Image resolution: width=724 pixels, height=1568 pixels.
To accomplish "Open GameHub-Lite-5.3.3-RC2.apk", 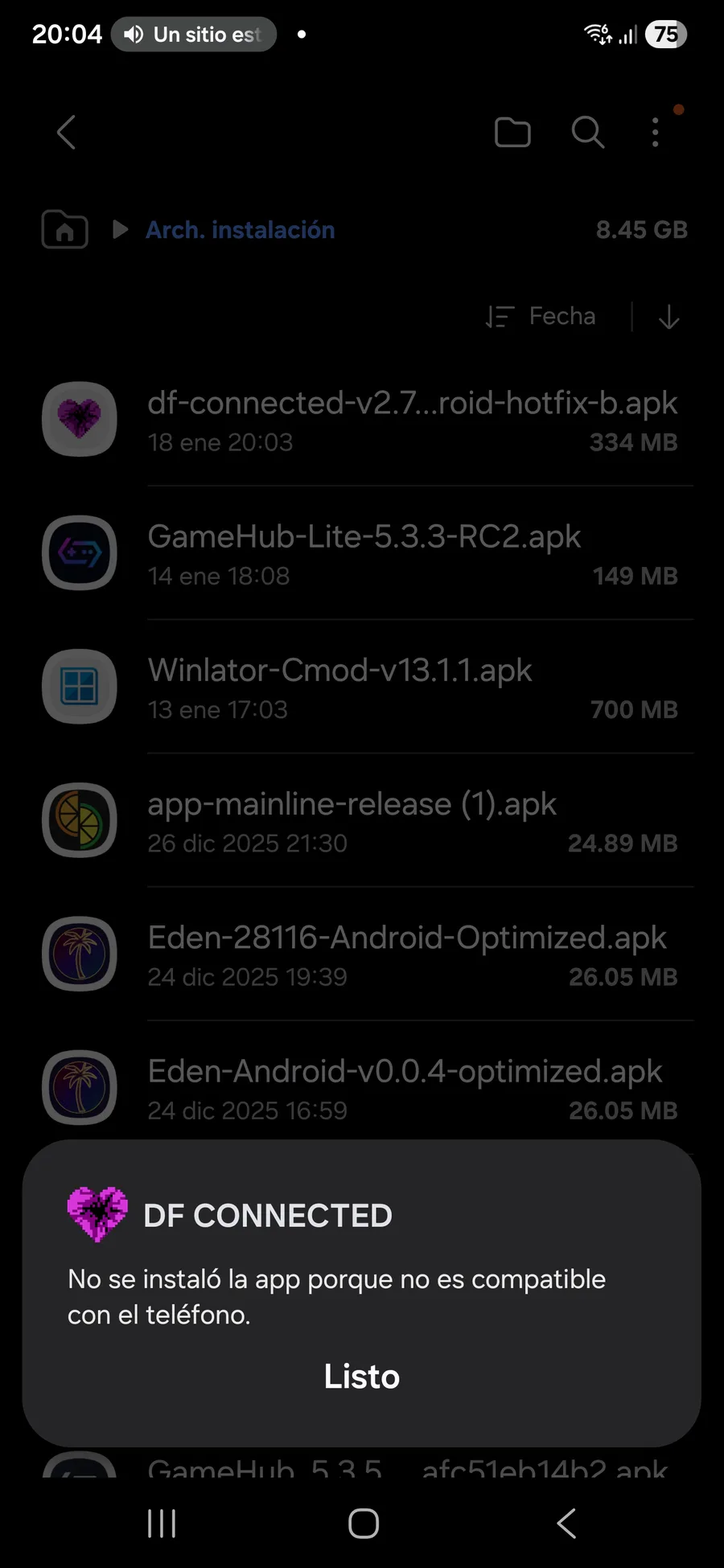I will (412, 554).
